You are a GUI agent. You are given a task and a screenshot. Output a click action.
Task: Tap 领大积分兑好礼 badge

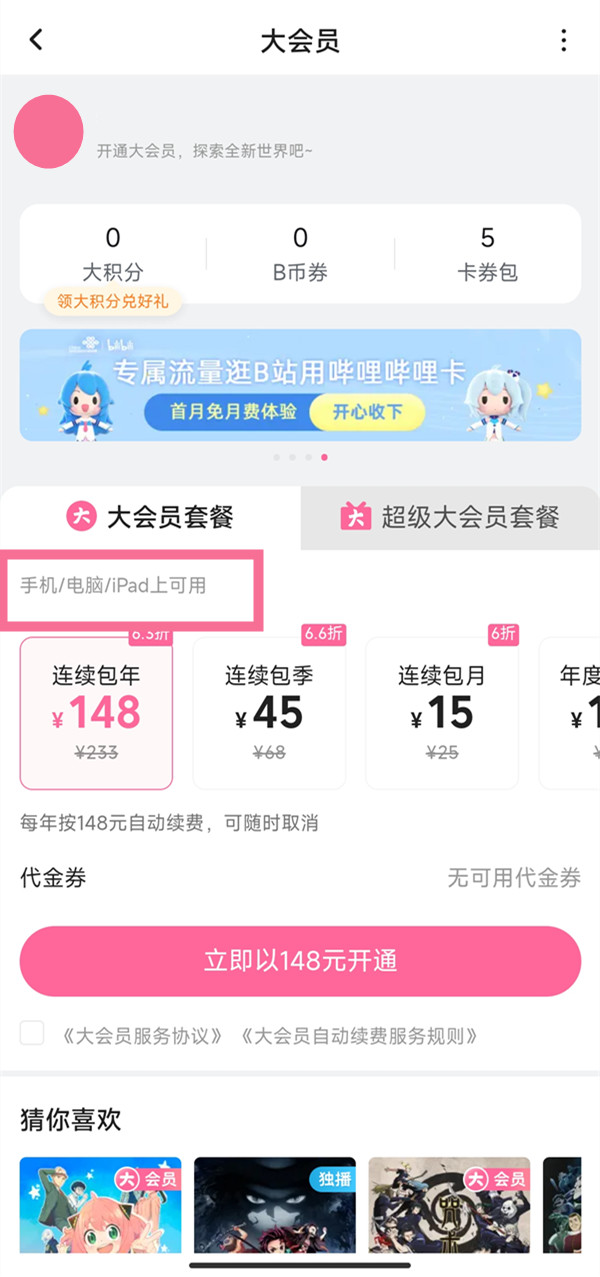click(112, 300)
